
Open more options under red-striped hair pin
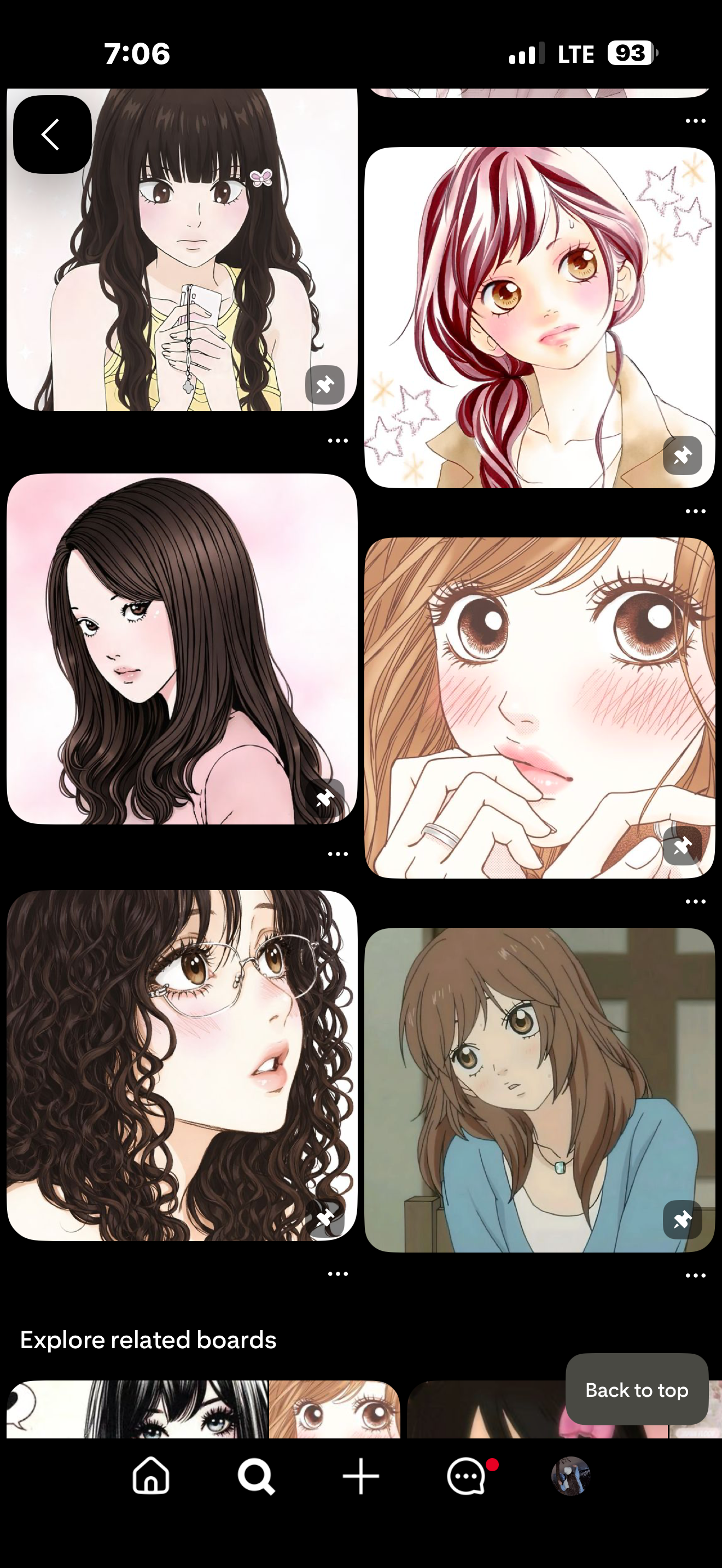pos(695,511)
